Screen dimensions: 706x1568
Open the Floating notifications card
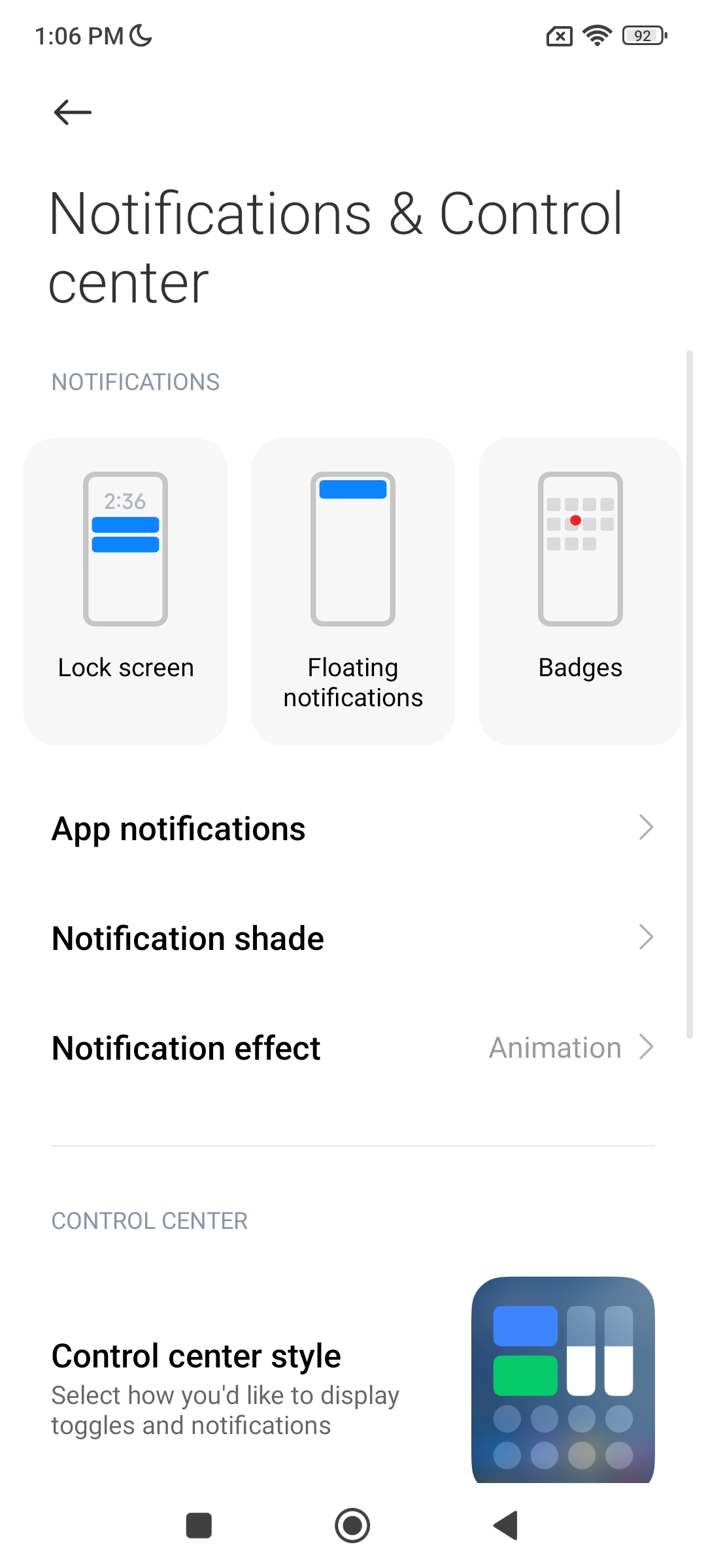coord(353,591)
